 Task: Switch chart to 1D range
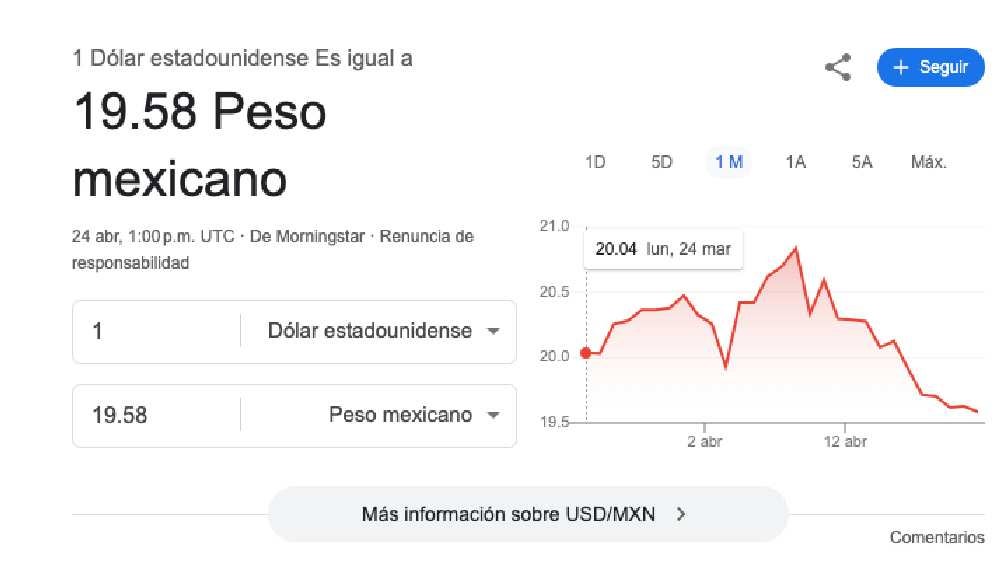595,162
